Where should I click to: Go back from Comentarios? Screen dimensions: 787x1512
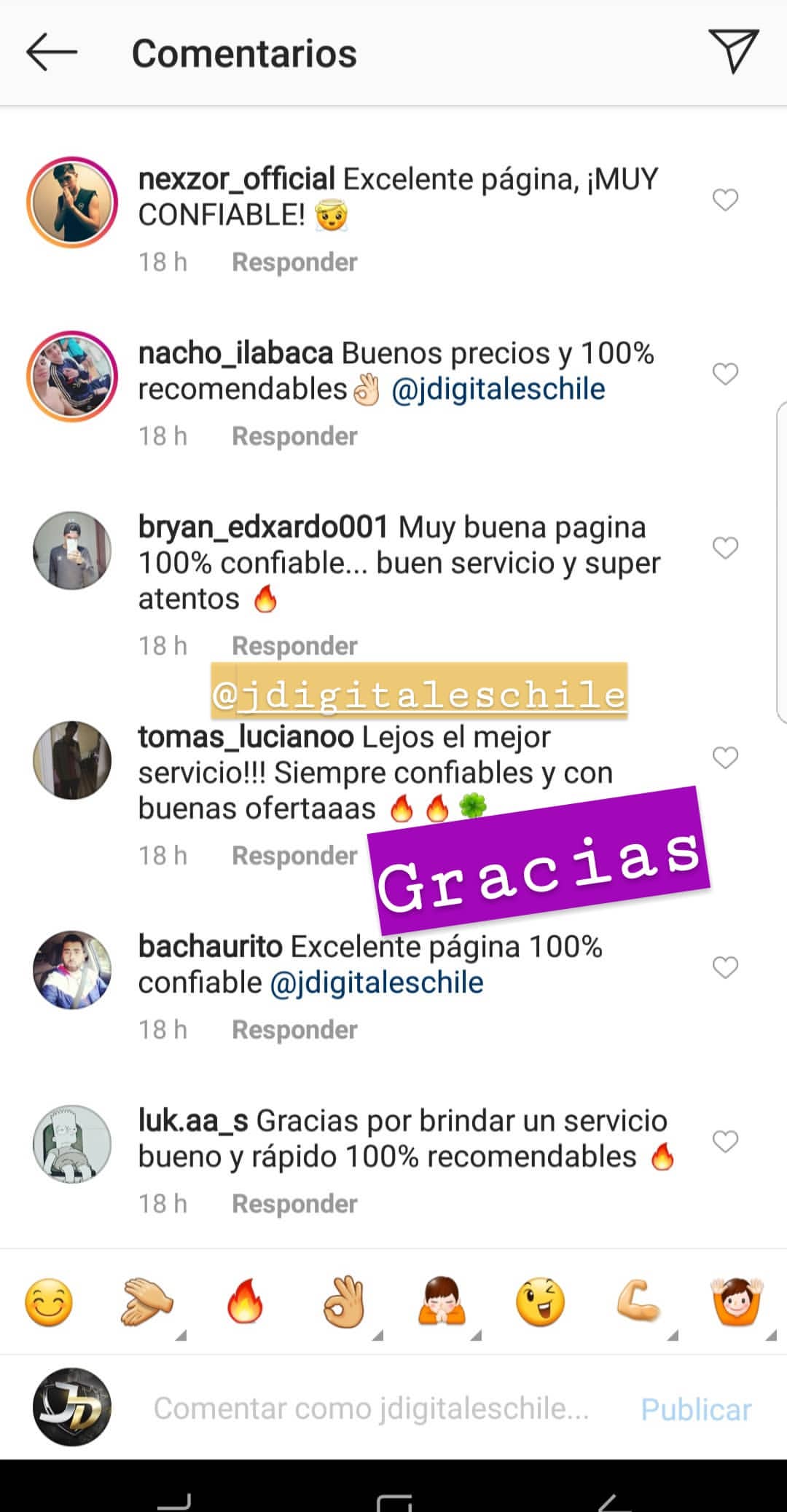(52, 52)
